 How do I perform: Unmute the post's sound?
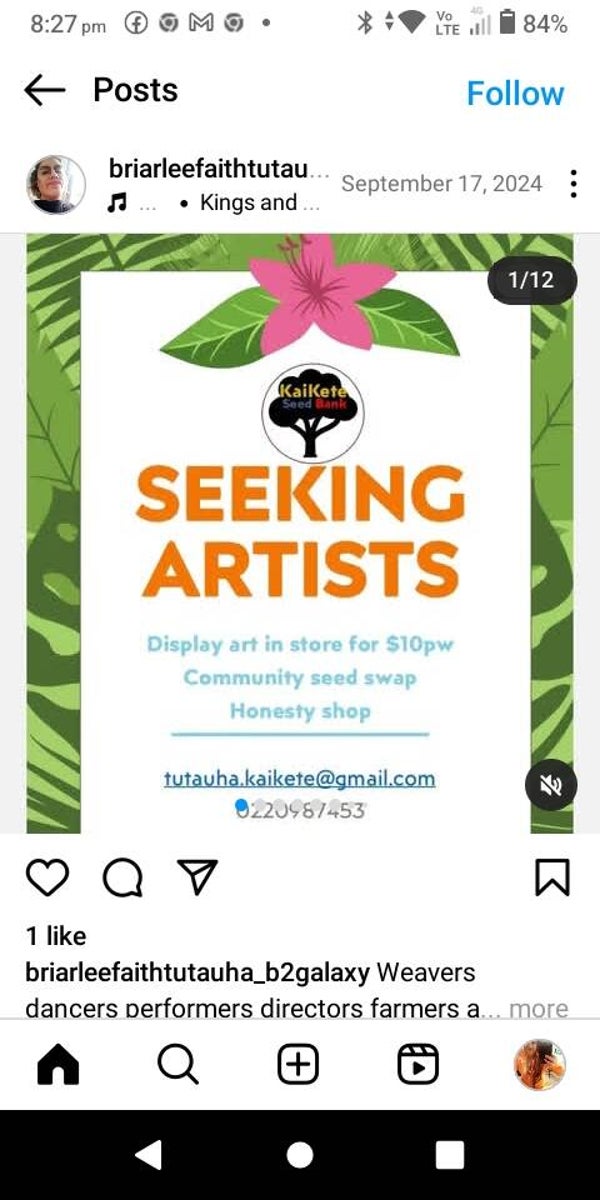tap(551, 785)
